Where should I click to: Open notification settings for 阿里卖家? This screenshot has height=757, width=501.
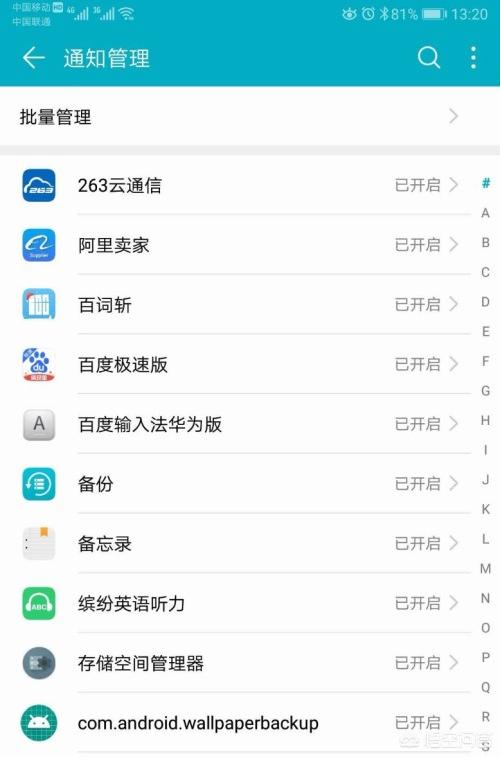[236, 245]
